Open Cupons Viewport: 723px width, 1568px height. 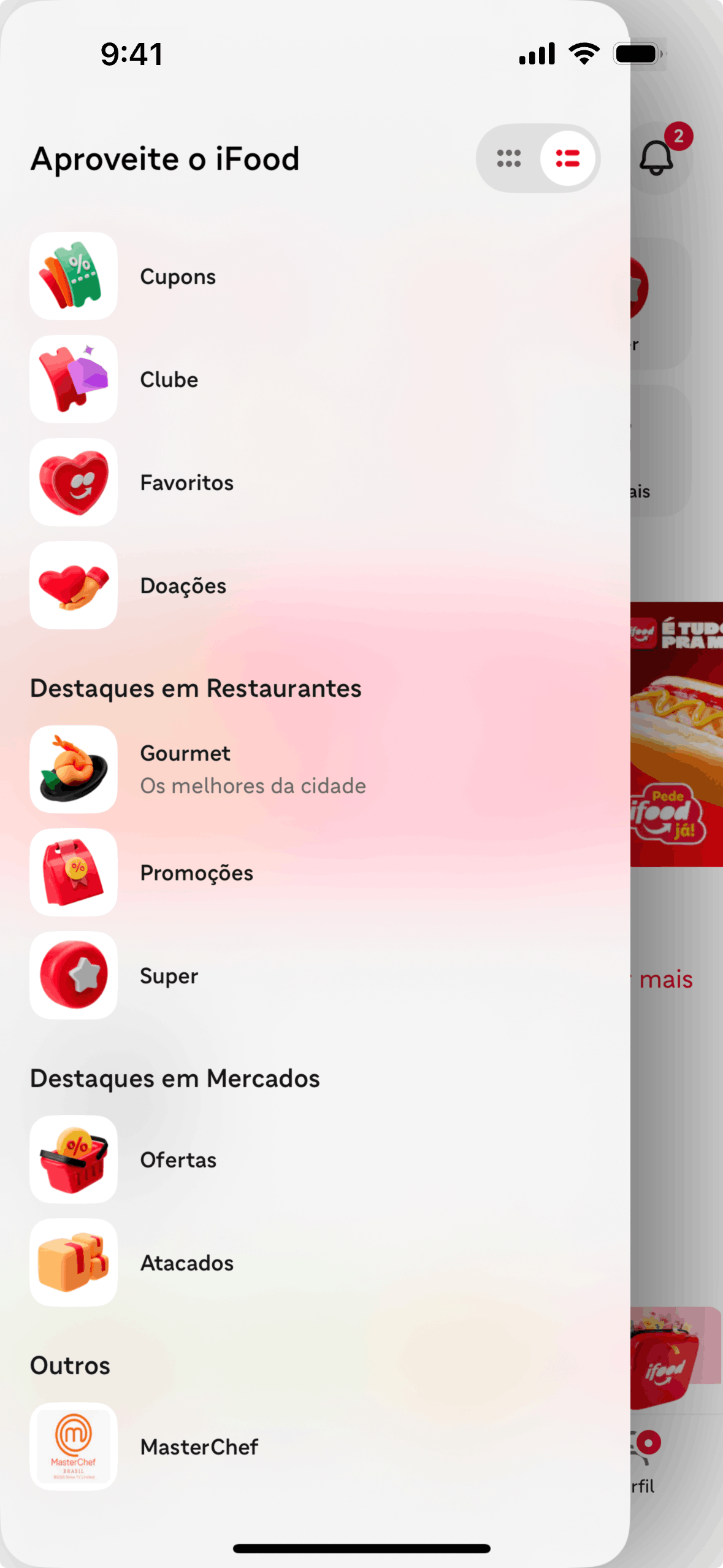[178, 277]
